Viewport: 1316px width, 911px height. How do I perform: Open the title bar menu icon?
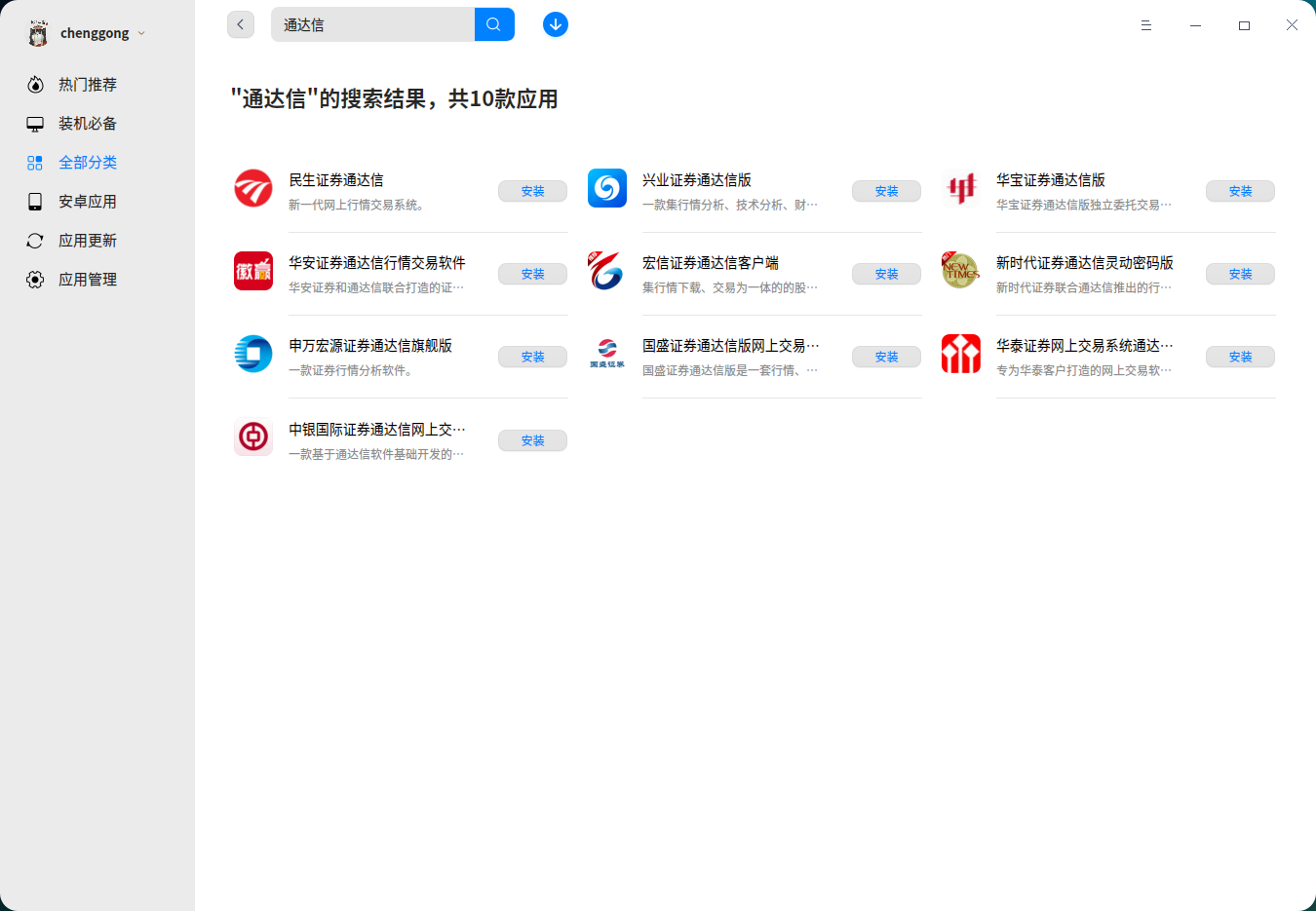[x=1146, y=25]
